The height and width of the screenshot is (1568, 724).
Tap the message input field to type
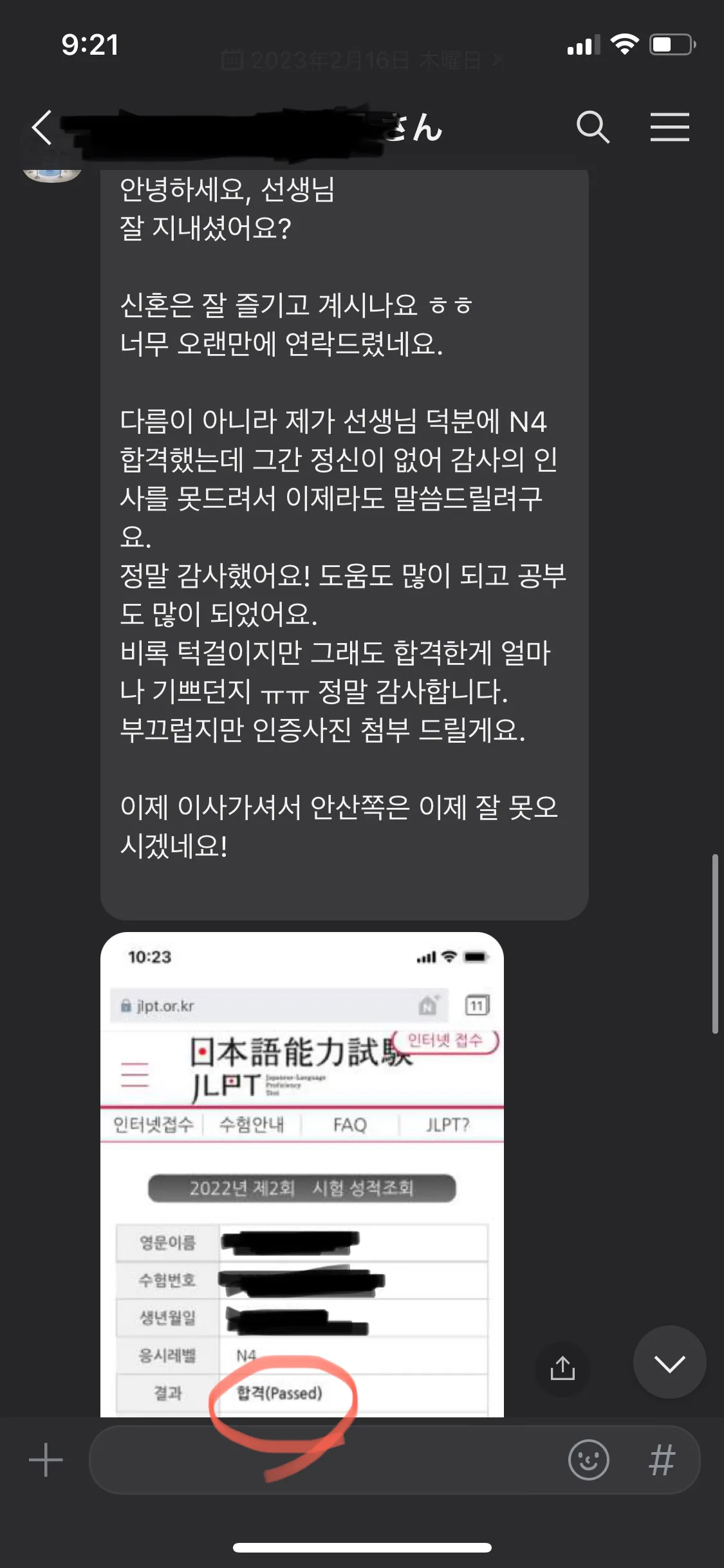322,1461
